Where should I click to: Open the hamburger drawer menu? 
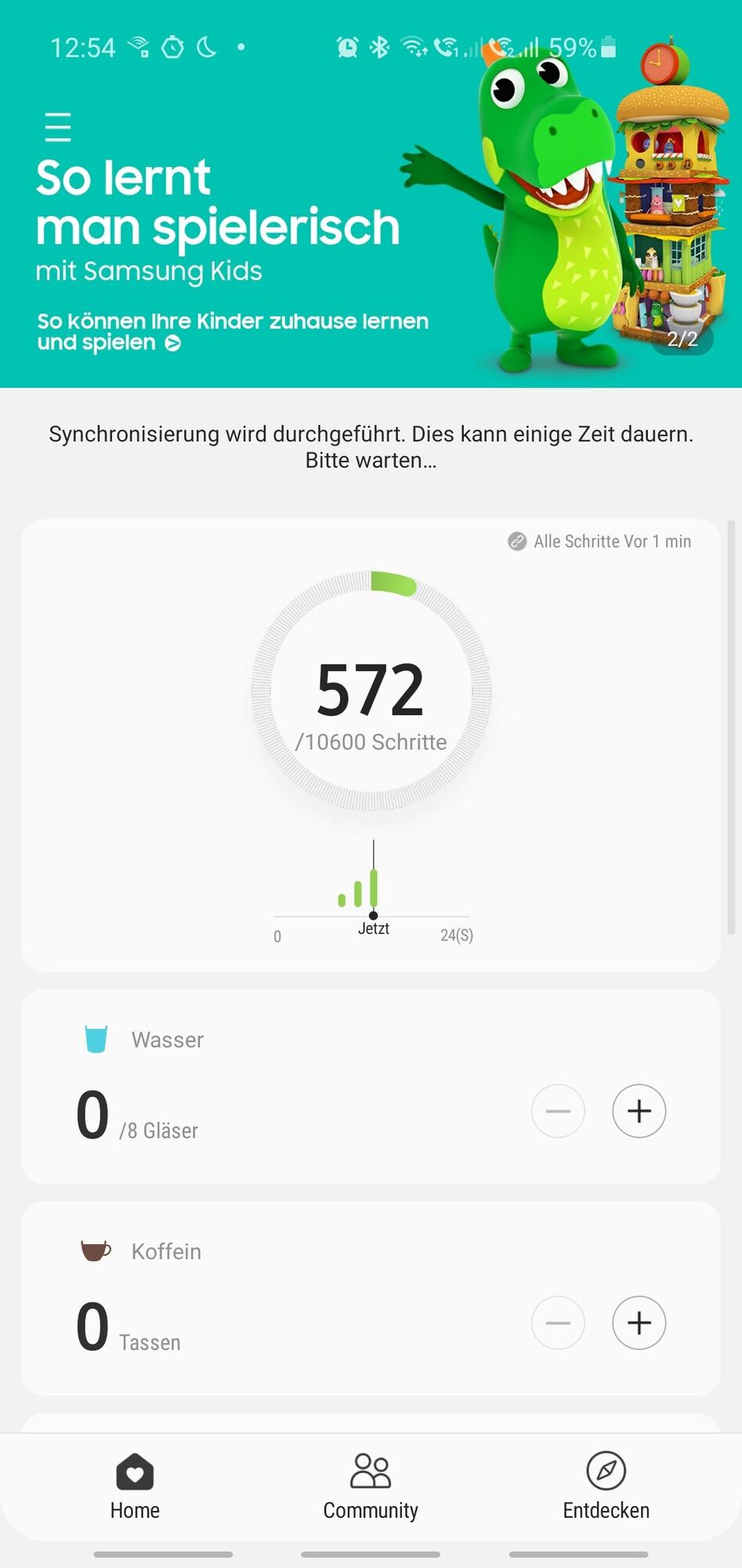tap(58, 127)
